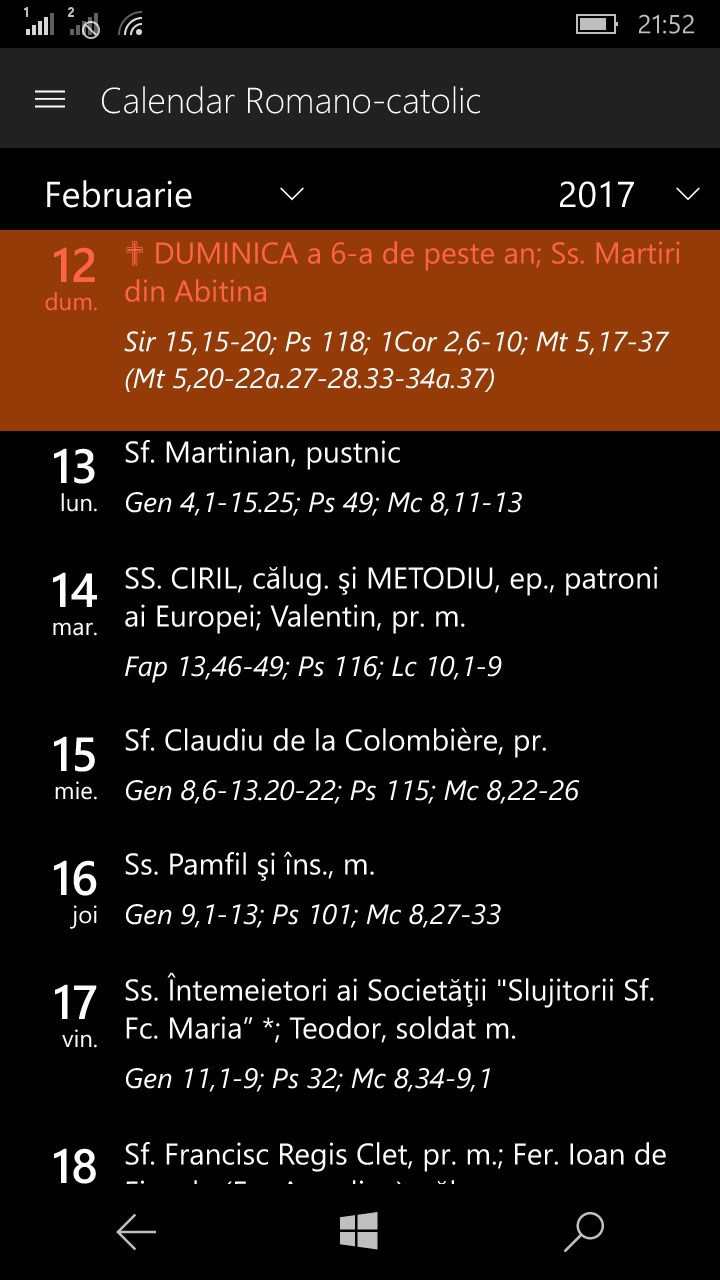
Task: Expand the Februarie month dropdown
Action: pos(174,194)
